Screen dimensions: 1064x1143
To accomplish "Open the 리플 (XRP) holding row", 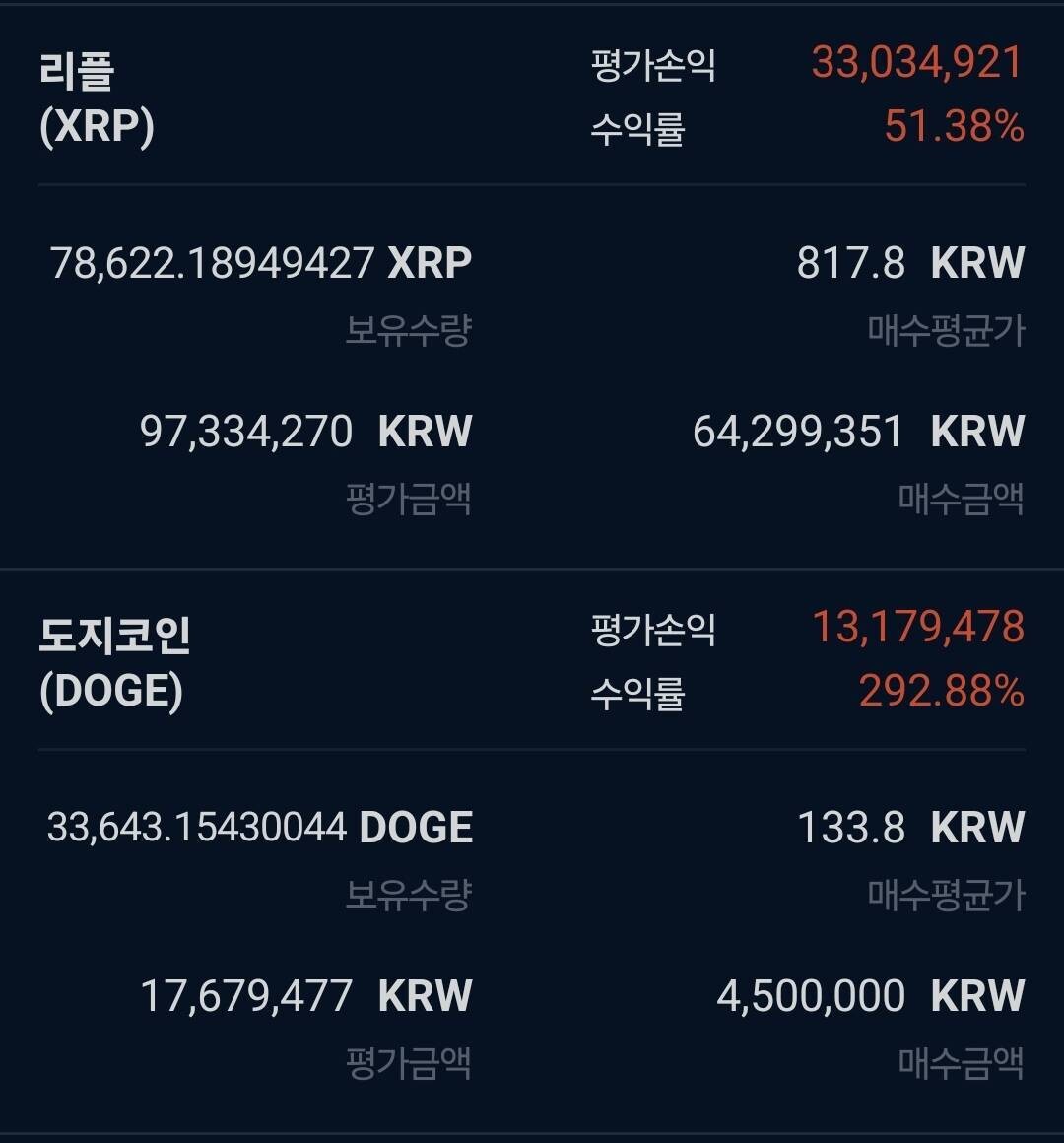I will [97, 98].
